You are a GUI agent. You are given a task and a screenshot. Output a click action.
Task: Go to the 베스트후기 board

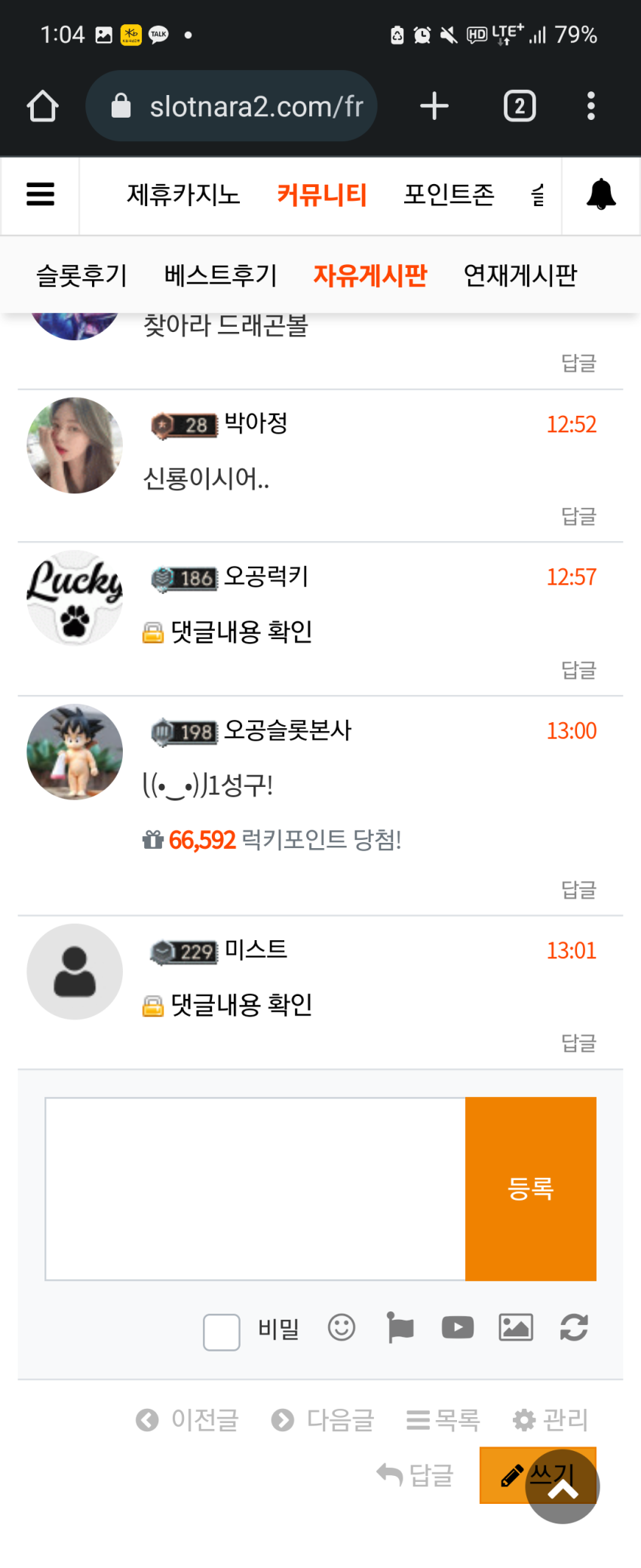[x=220, y=275]
